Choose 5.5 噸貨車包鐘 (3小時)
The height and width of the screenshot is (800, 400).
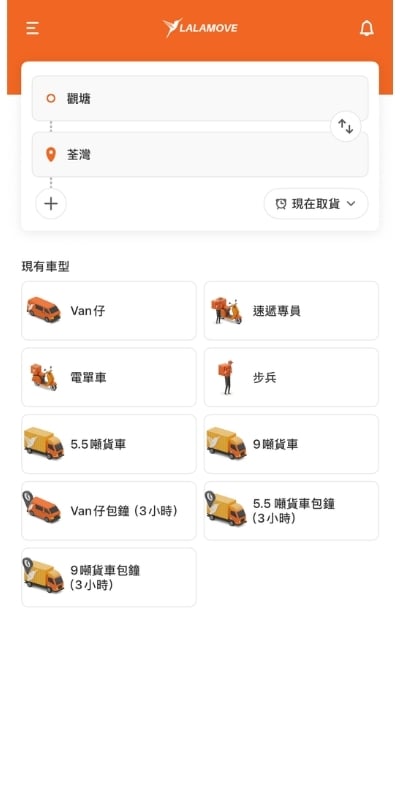(291, 511)
